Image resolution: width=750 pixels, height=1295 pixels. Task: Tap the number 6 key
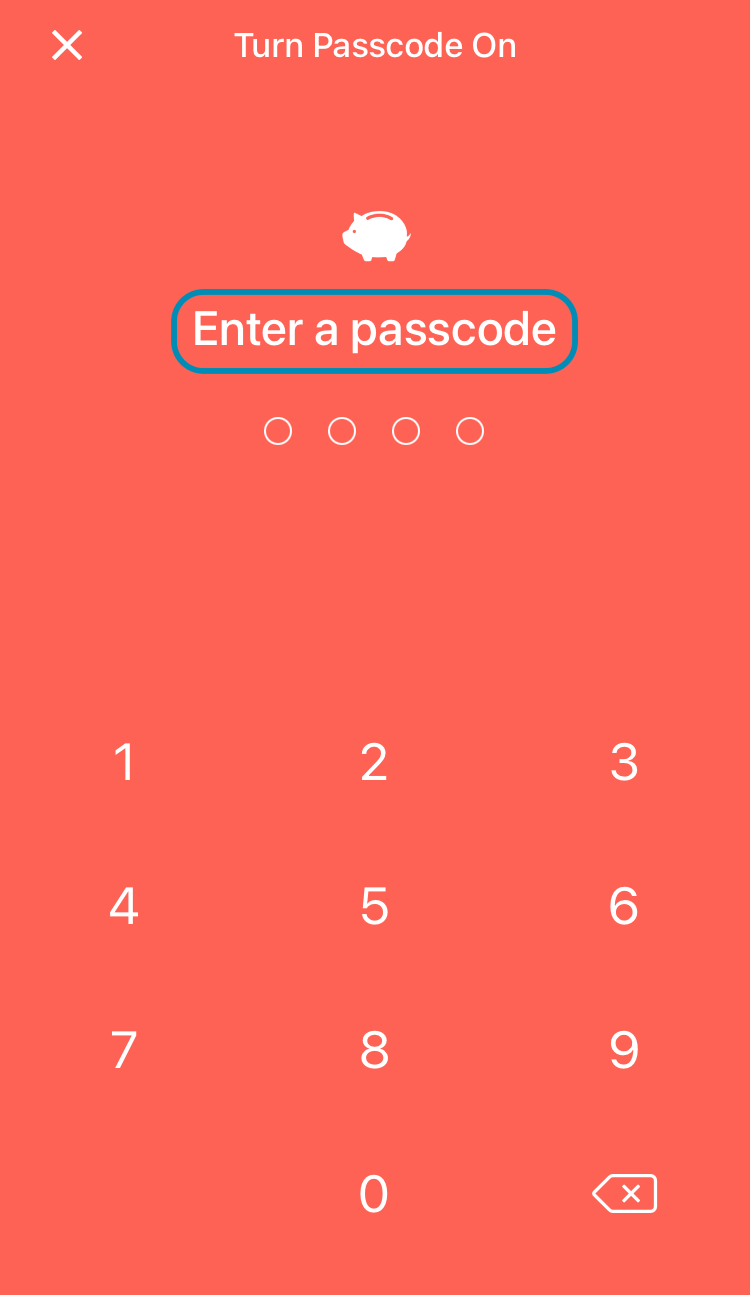[x=624, y=906]
